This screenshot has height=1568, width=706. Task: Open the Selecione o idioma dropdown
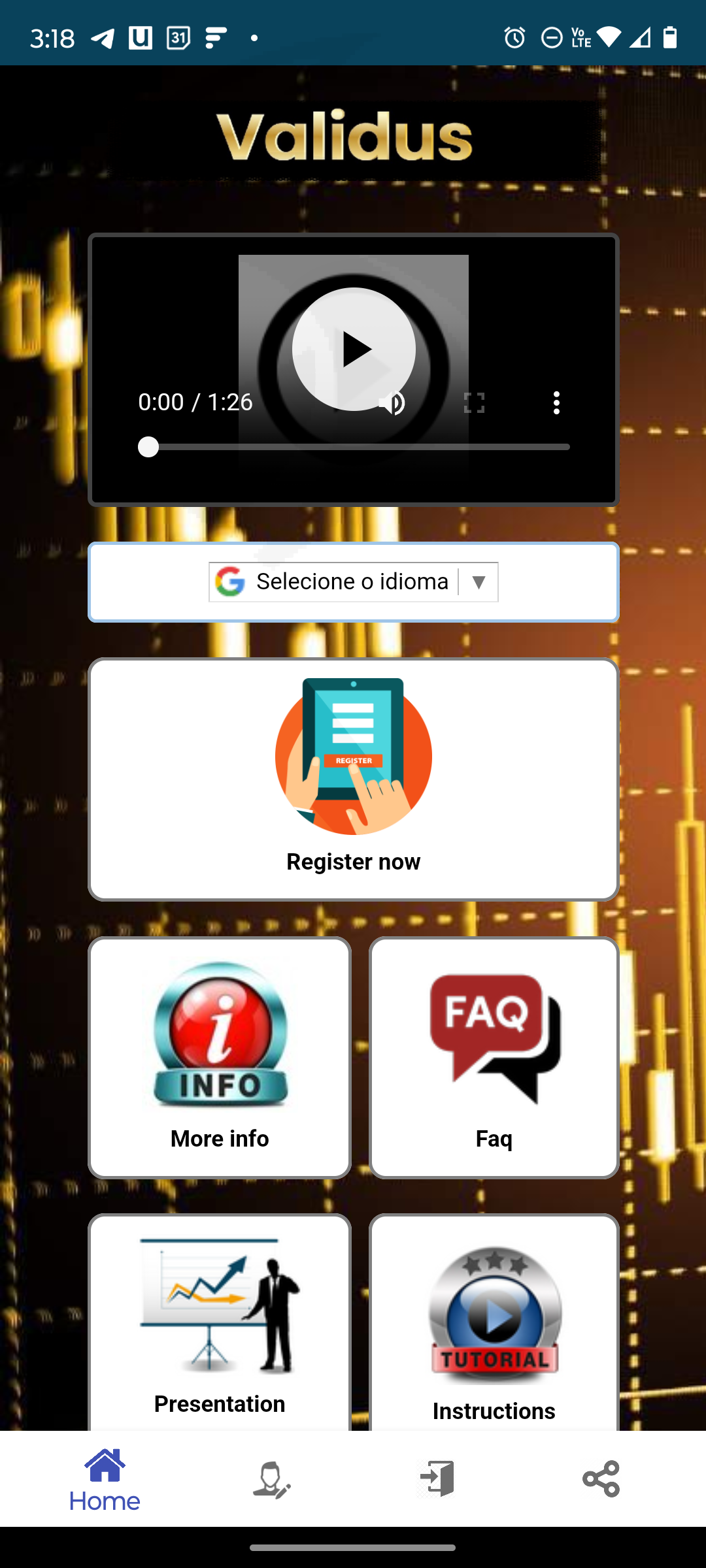coord(354,581)
